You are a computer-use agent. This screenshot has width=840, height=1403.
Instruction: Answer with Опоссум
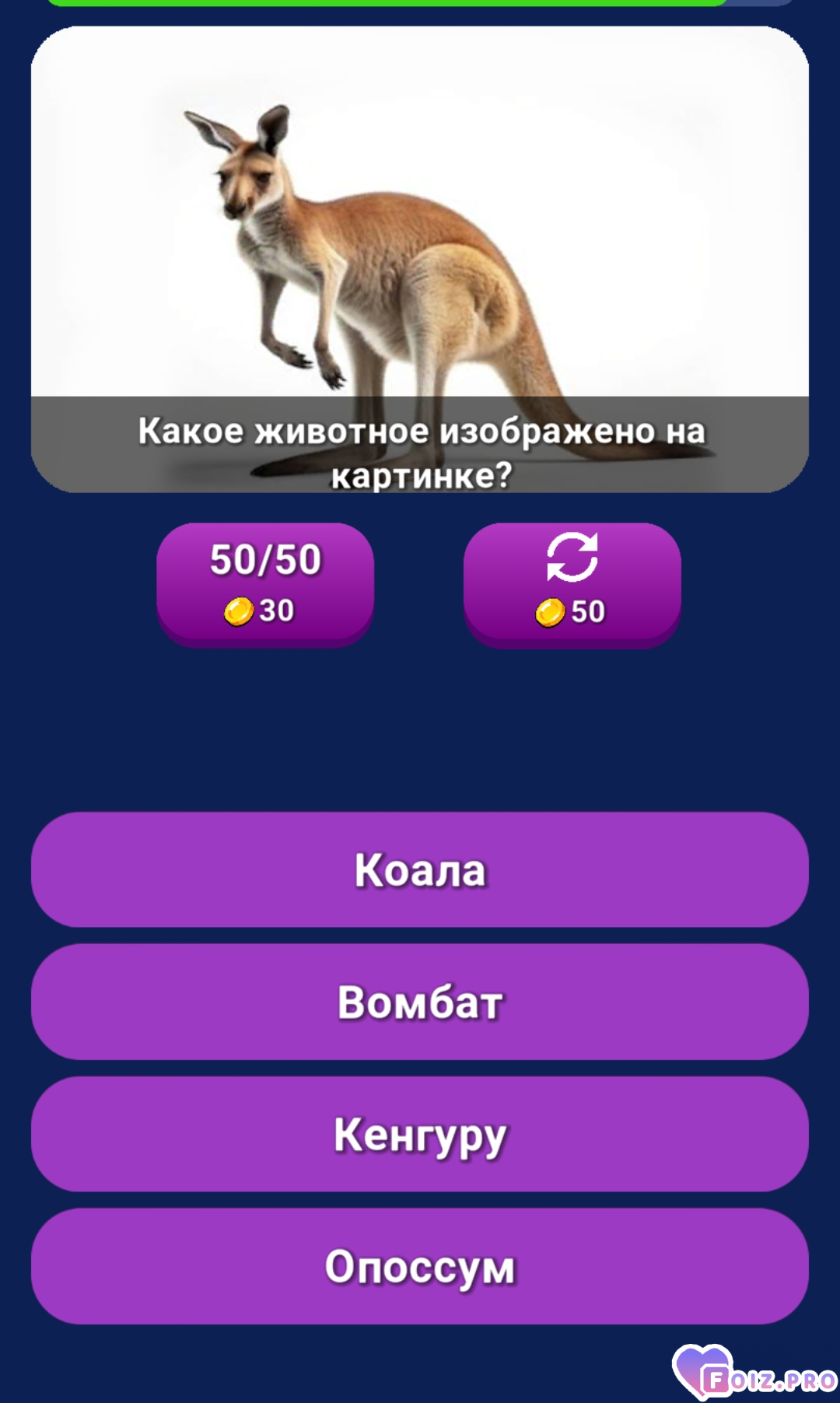tap(420, 1266)
